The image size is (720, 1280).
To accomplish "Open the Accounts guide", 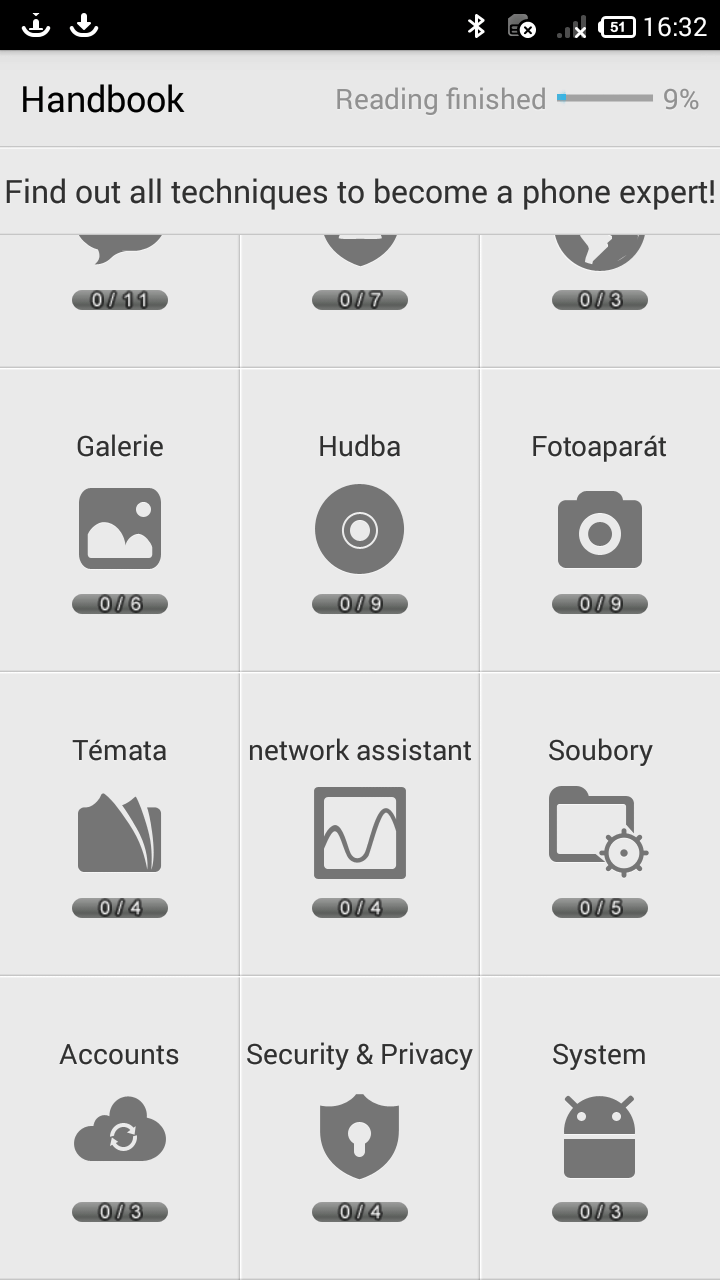I will pos(119,1128).
